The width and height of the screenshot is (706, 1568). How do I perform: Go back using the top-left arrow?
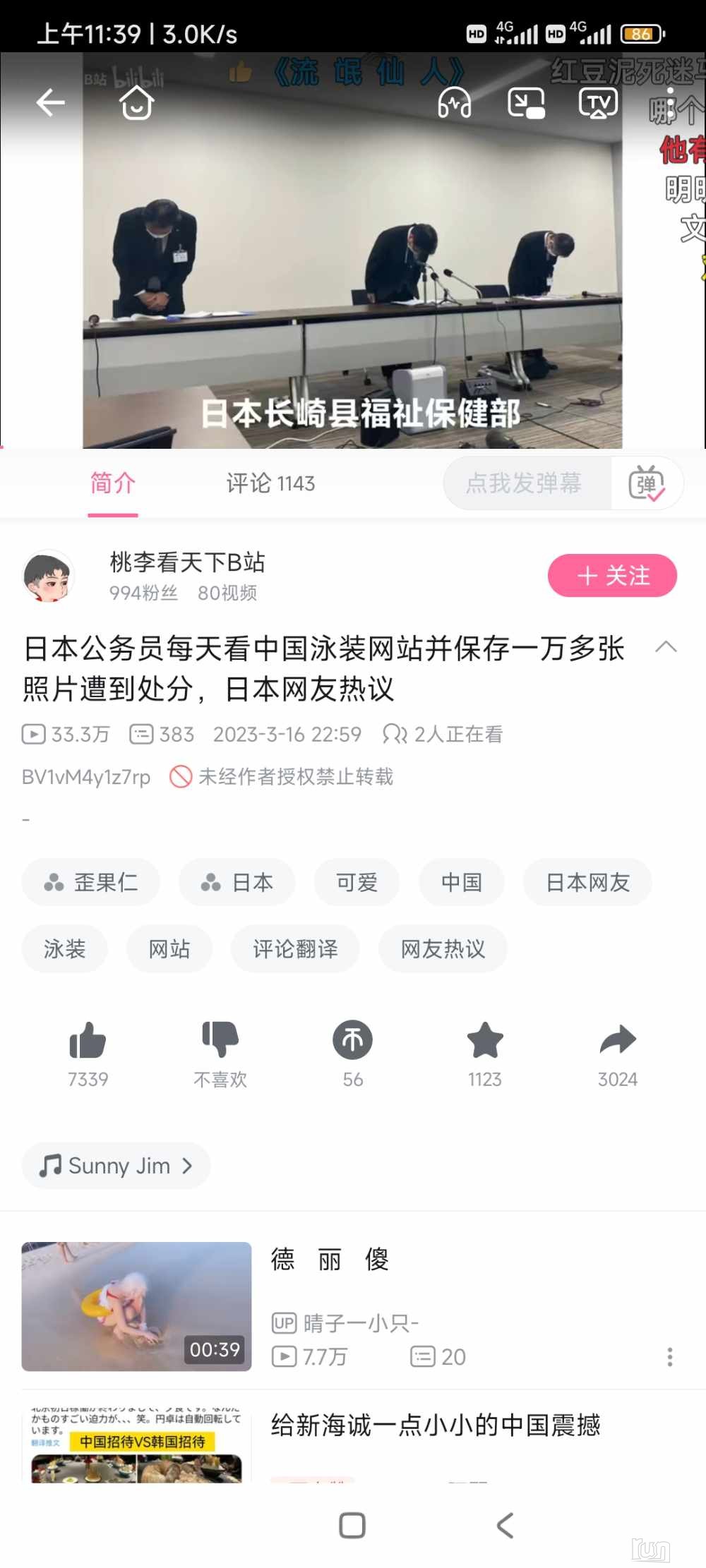coord(51,103)
